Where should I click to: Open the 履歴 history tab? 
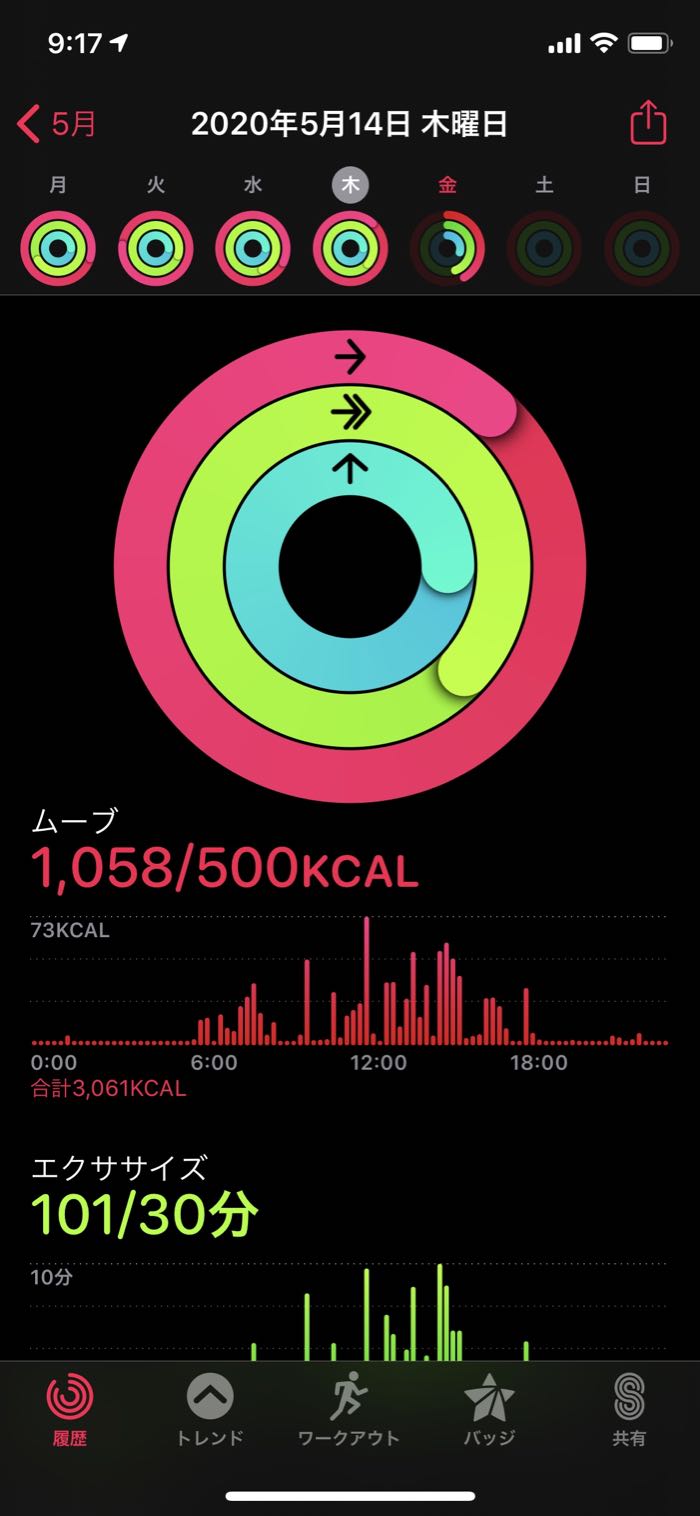71,1410
